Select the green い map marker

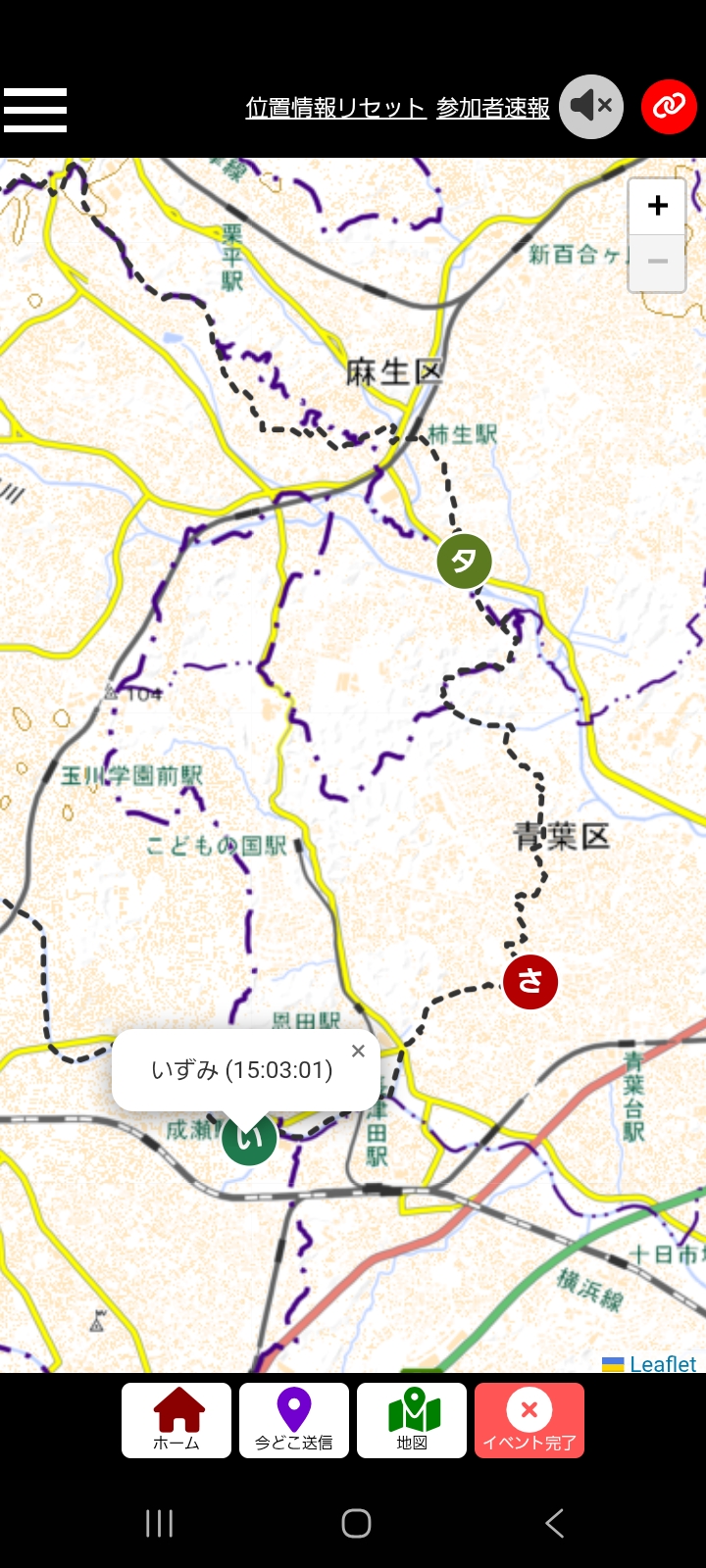[249, 1140]
